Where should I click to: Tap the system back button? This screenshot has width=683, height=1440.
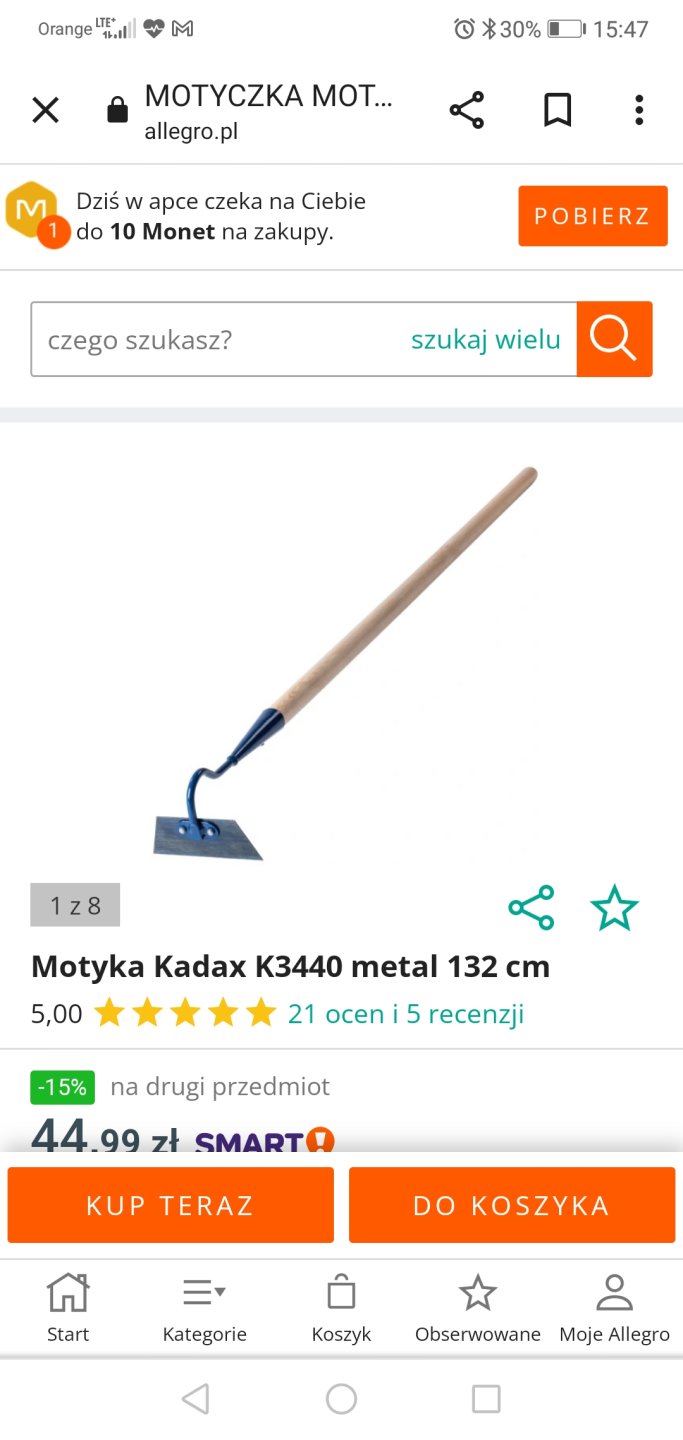(x=196, y=1399)
